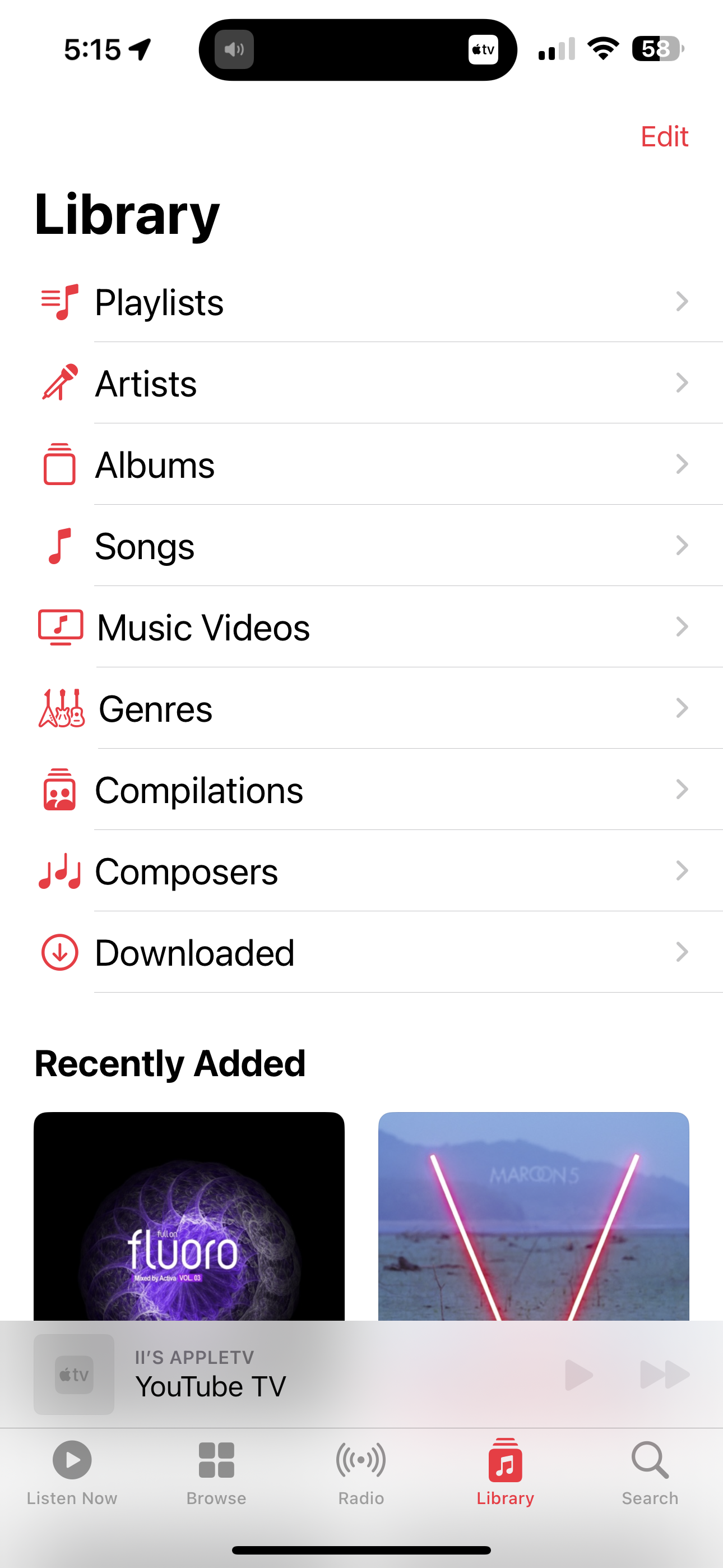This screenshot has height=1568, width=723.
Task: Open the Songs list
Action: tap(361, 546)
